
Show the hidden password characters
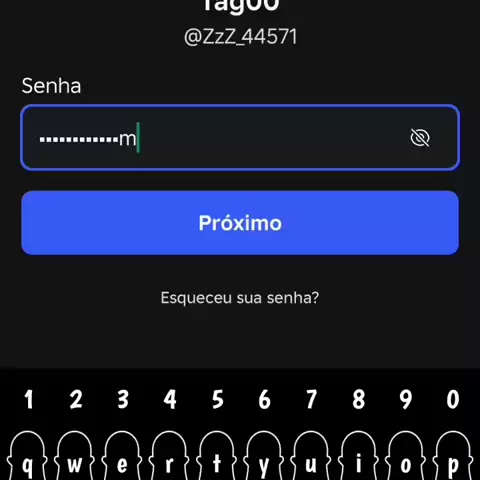[420, 138]
